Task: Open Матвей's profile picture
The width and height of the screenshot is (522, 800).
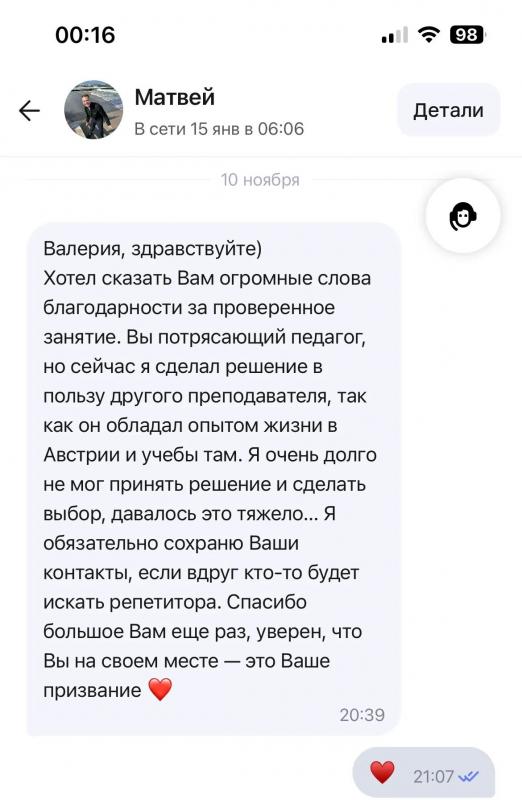Action: click(x=93, y=109)
